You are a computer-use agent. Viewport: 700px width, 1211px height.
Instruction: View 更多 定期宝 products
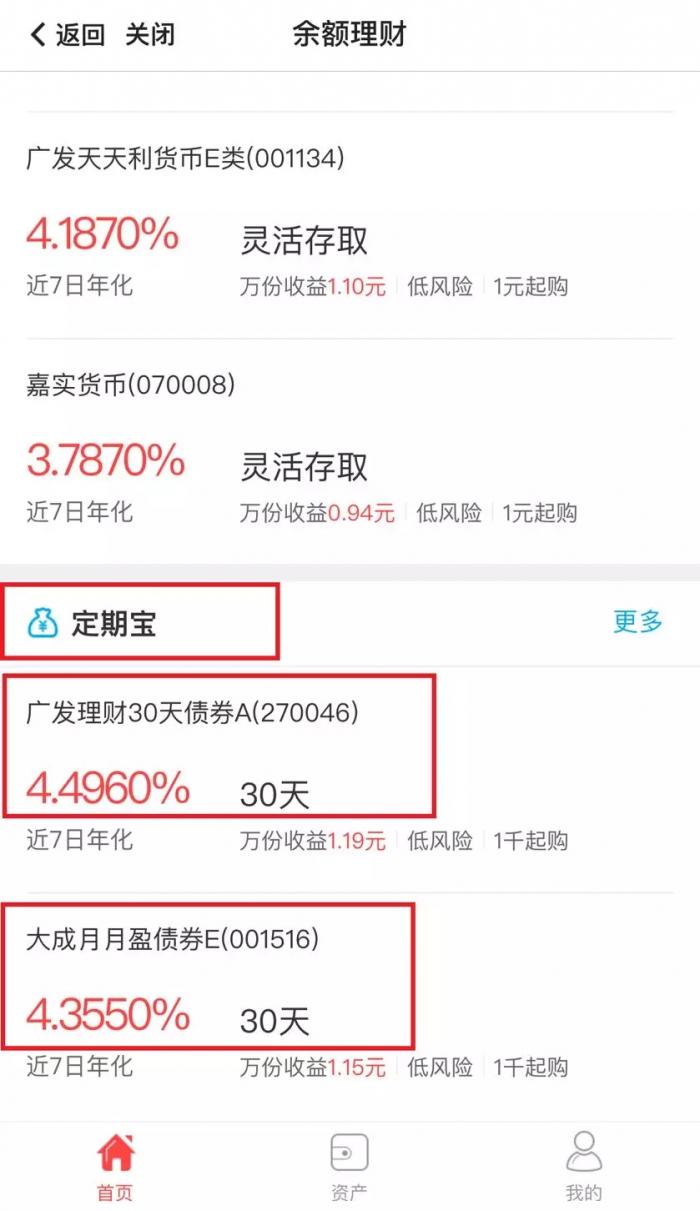[x=638, y=621]
